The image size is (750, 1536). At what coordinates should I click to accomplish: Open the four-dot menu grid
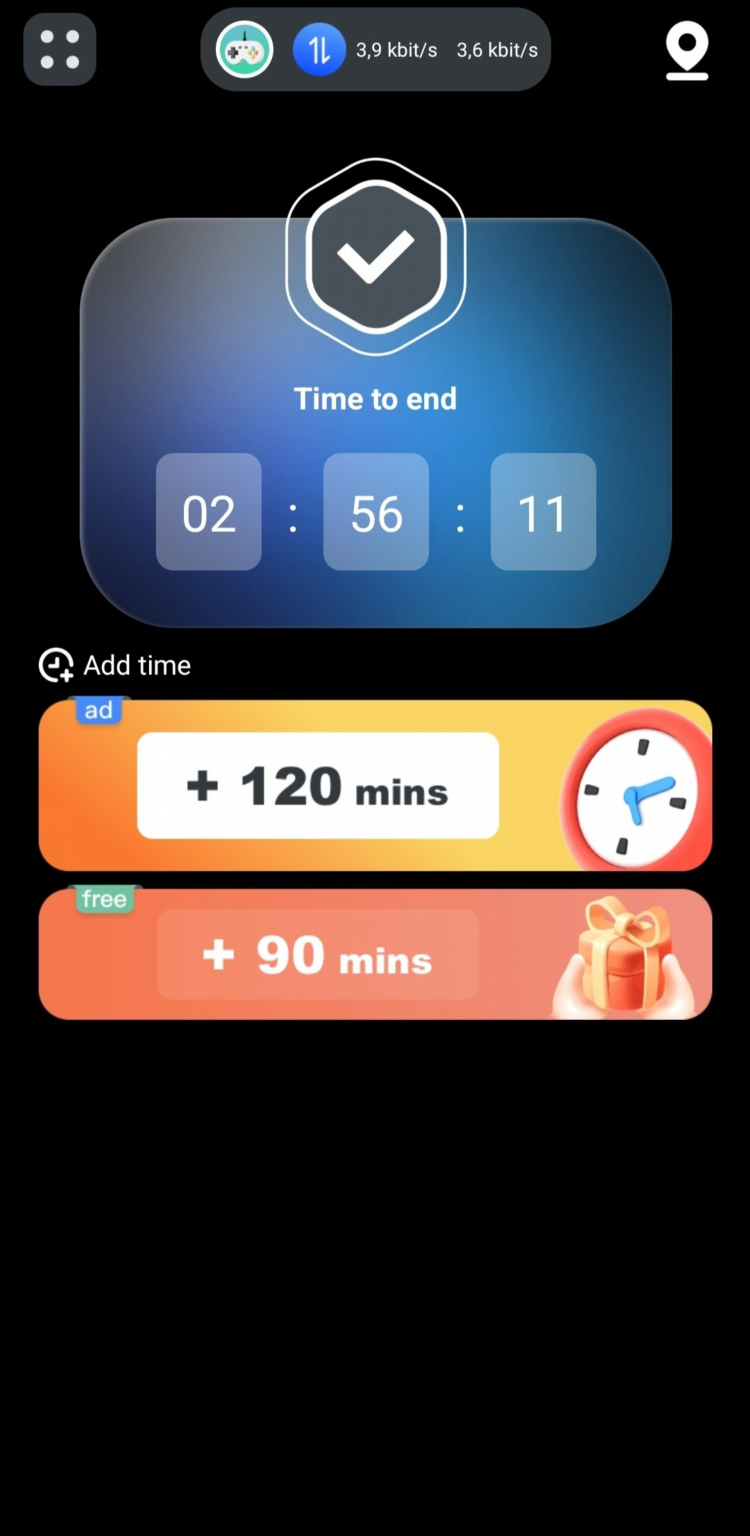tap(60, 49)
